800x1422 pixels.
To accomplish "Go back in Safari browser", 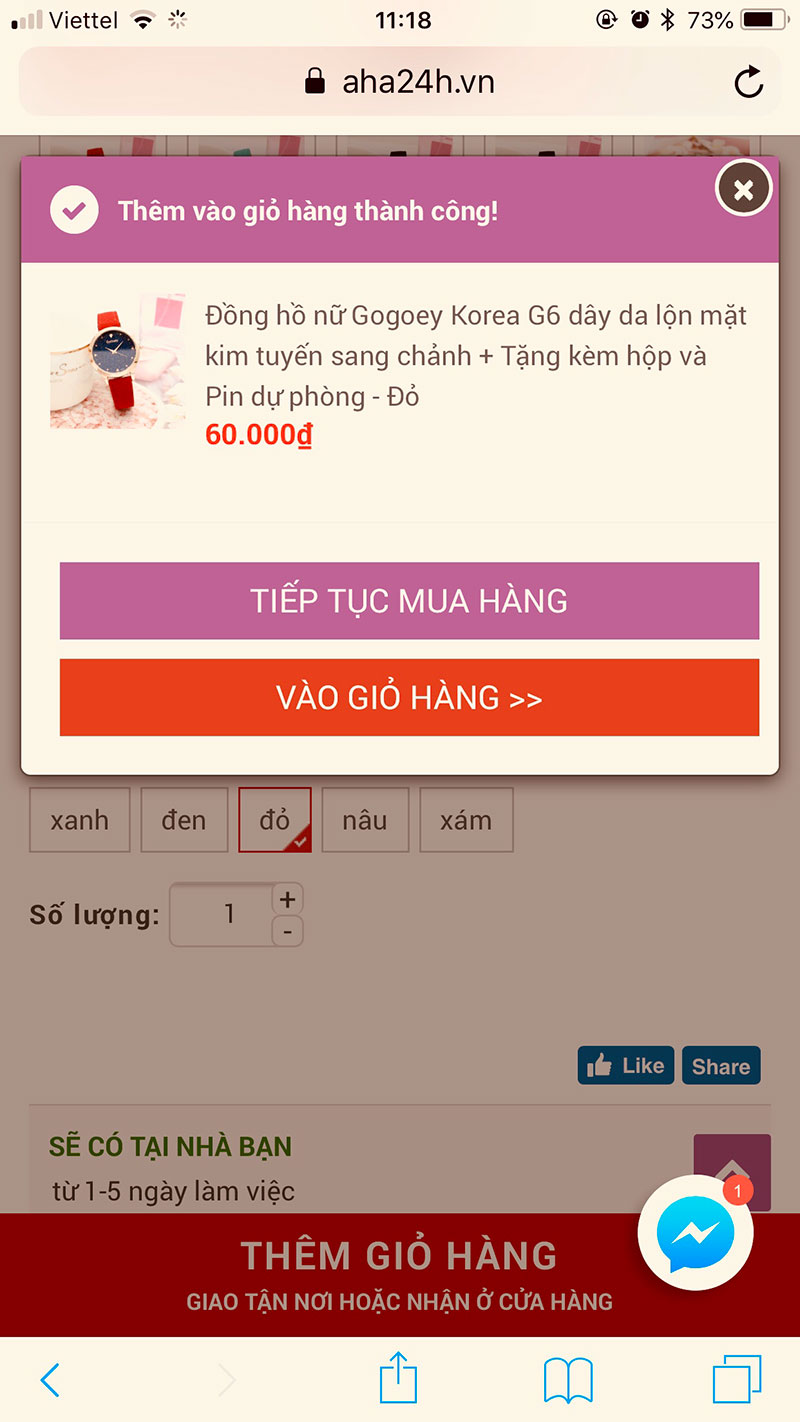I will (x=50, y=1381).
